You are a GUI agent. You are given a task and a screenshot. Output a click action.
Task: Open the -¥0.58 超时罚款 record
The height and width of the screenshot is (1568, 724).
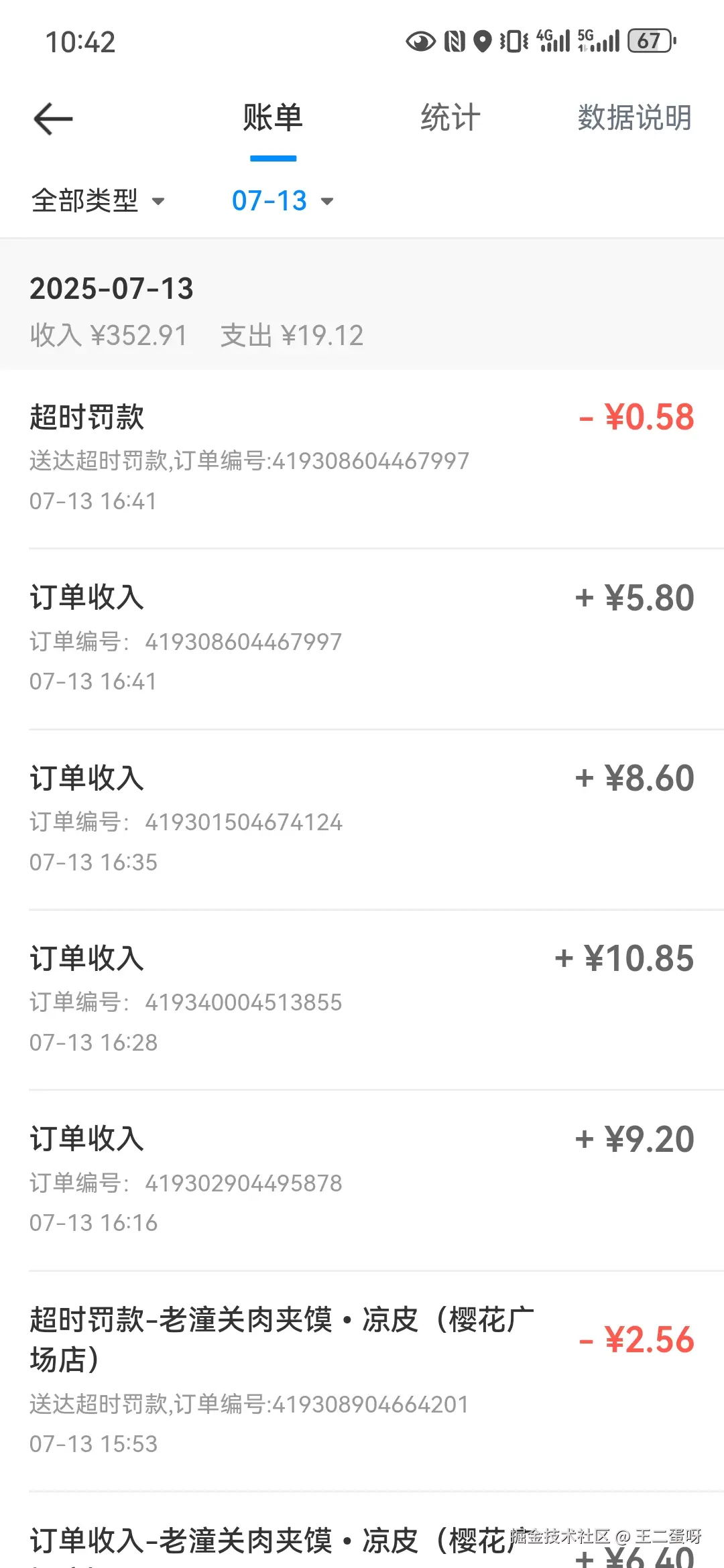coord(362,456)
